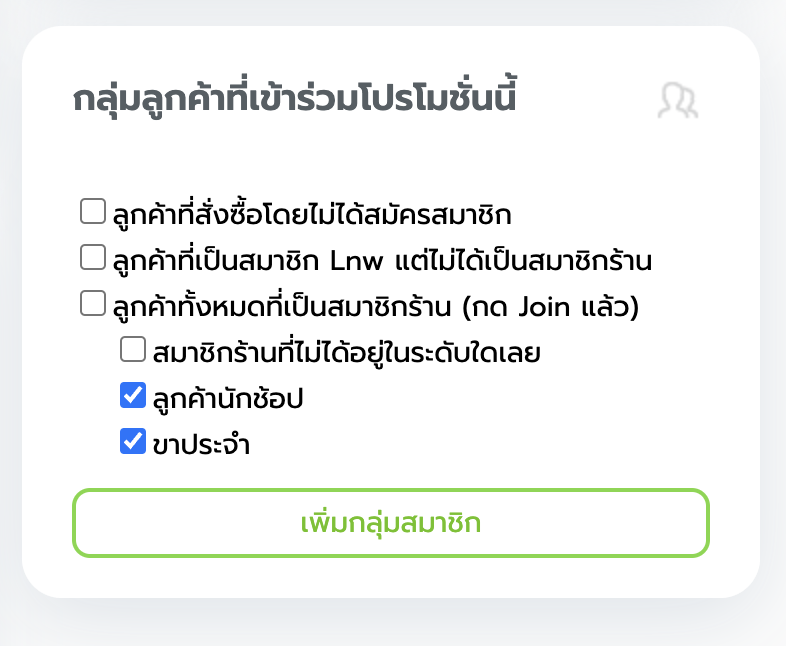This screenshot has height=646, width=786.
Task: Uncheck the 'ลูกค้านักช้อป' checkbox
Action: tap(133, 396)
